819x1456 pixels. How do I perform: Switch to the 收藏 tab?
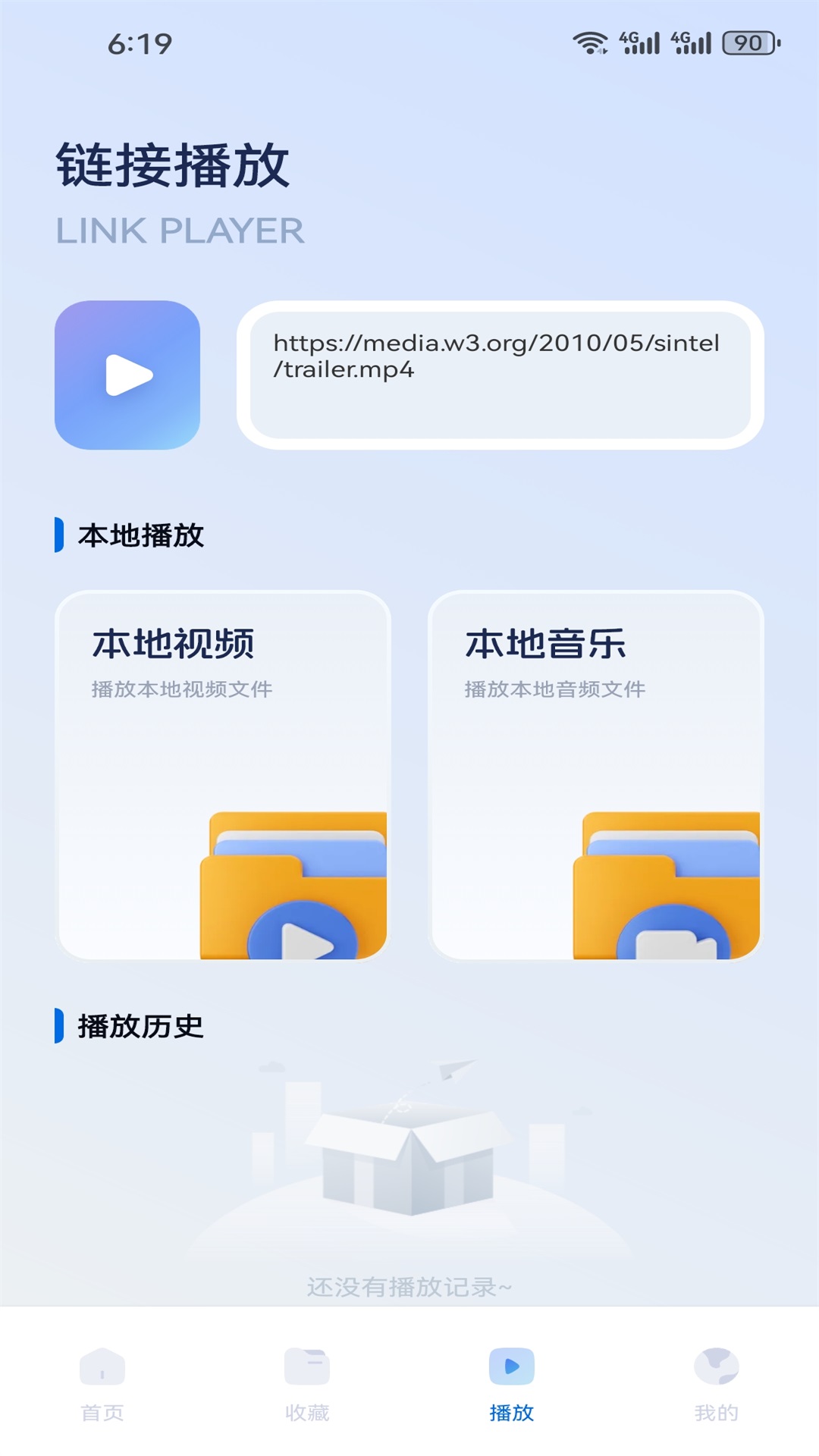(x=307, y=1383)
